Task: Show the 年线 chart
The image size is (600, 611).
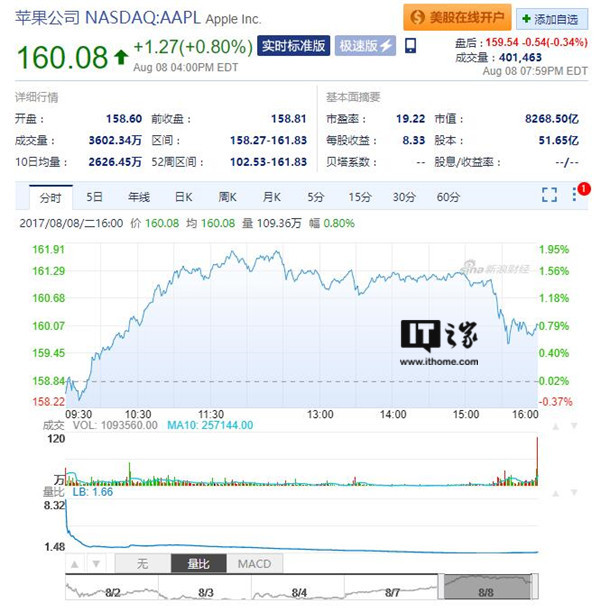Action: click(x=138, y=196)
